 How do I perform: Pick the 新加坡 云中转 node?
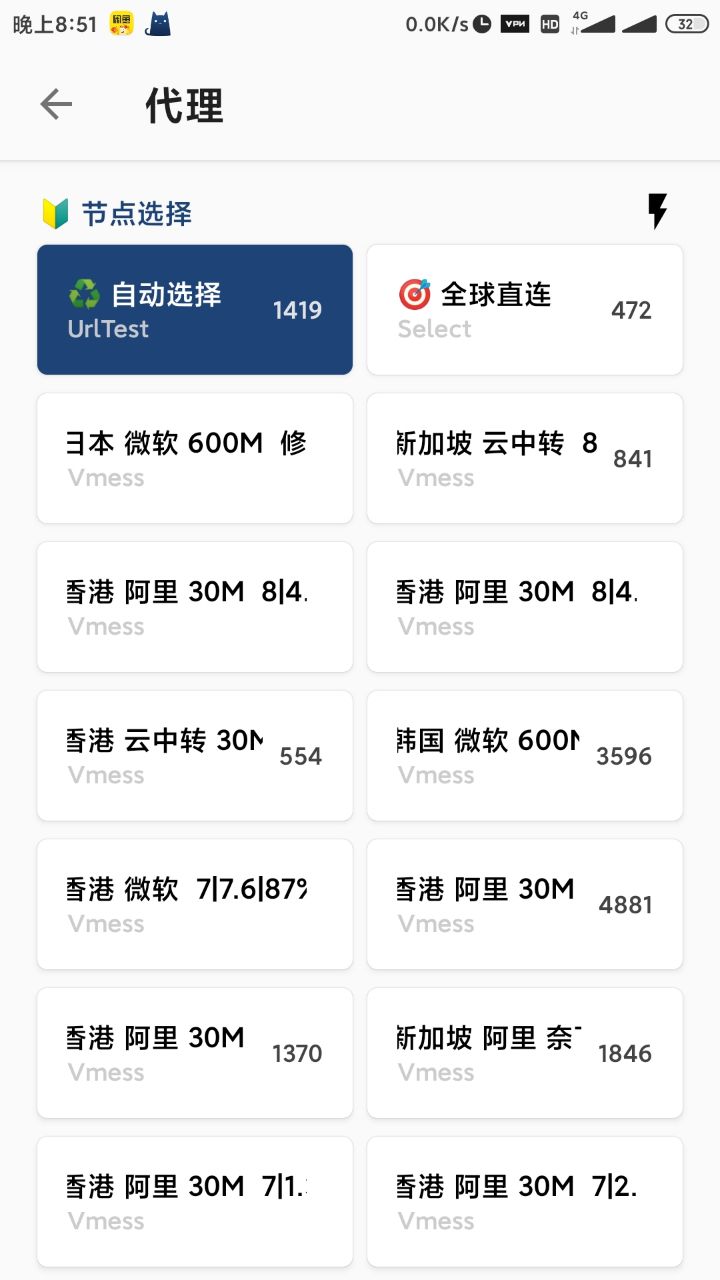coord(524,458)
